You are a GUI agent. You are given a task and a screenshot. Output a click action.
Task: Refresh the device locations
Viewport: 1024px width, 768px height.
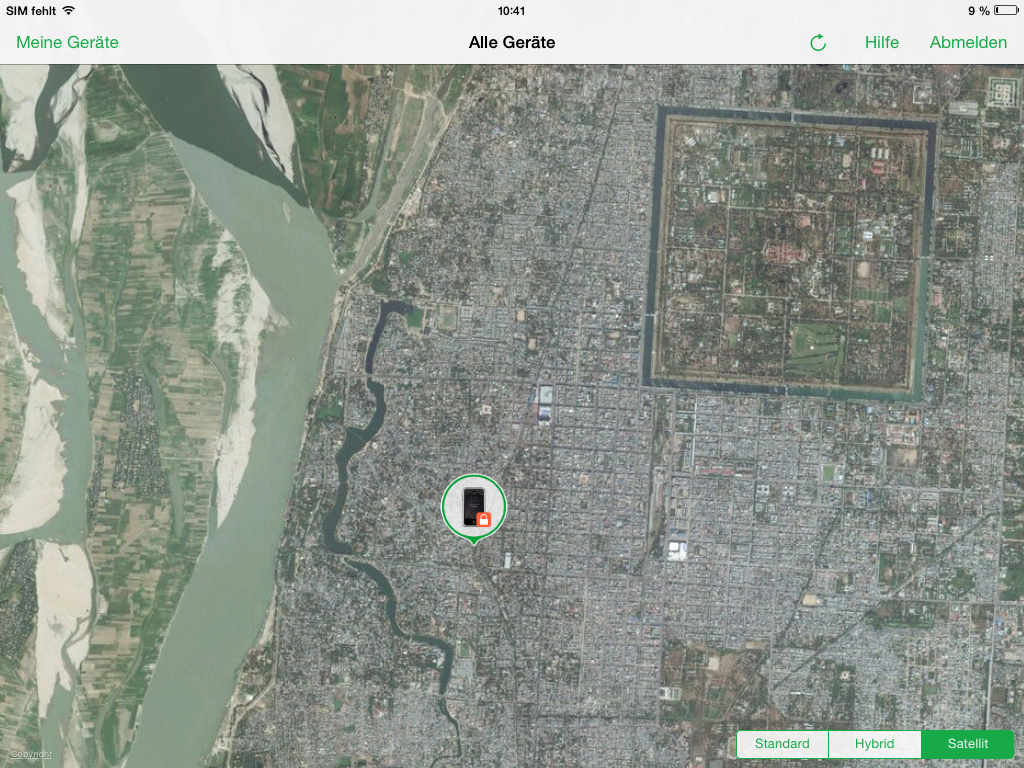pos(818,42)
